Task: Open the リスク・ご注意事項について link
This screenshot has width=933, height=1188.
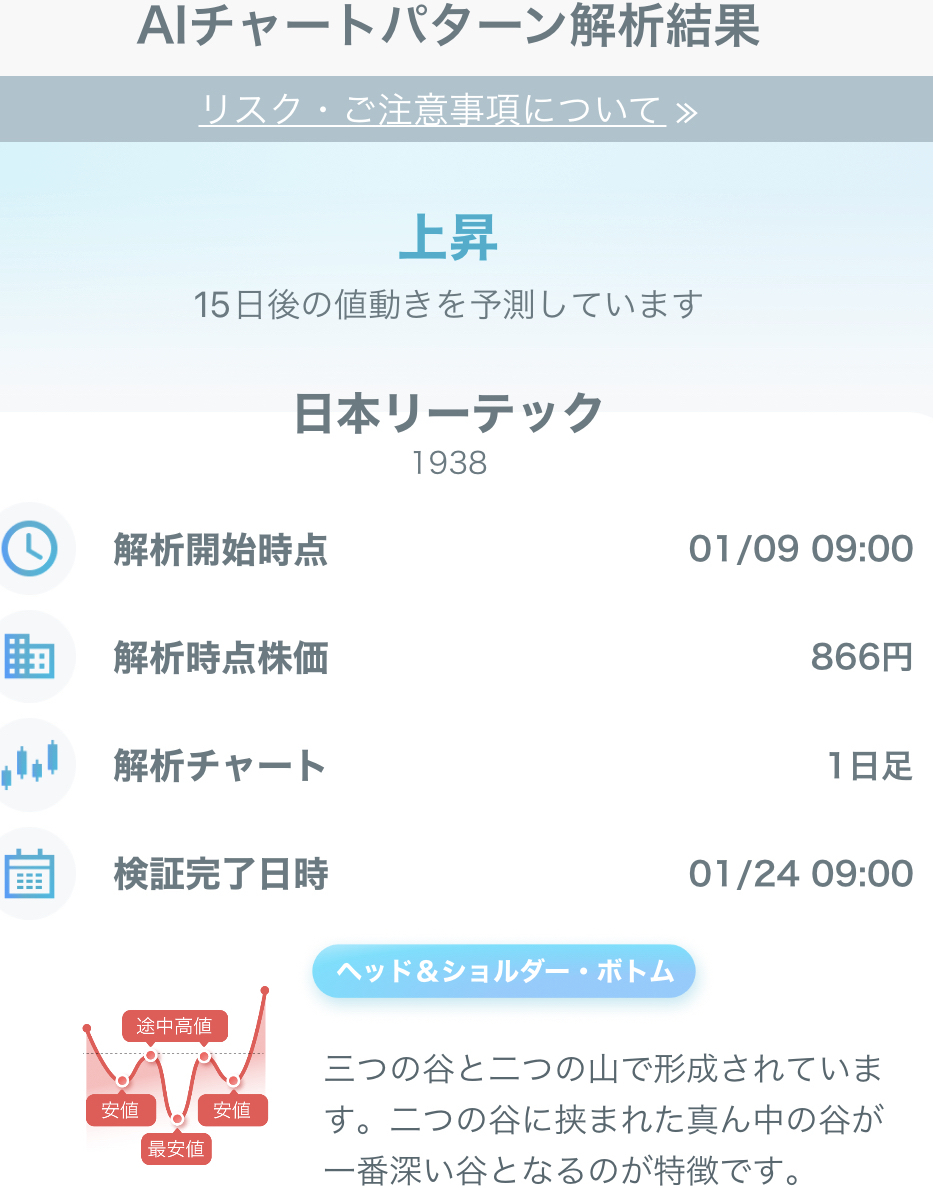Action: point(432,108)
